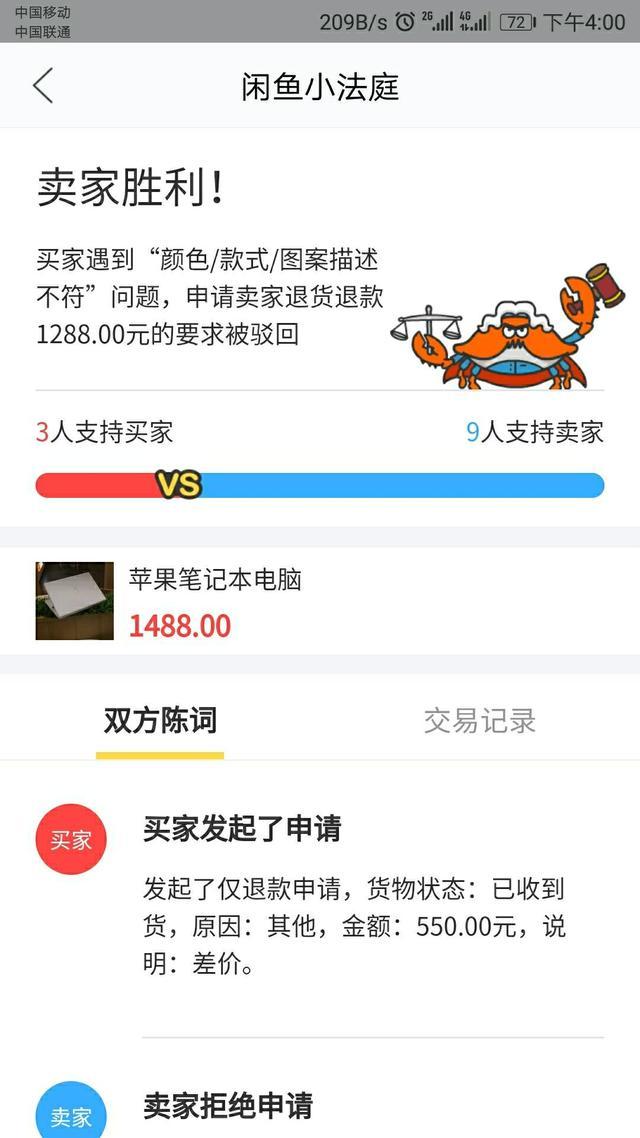Switch to the 交易记录 tab
The image size is (640, 1138).
pos(479,720)
